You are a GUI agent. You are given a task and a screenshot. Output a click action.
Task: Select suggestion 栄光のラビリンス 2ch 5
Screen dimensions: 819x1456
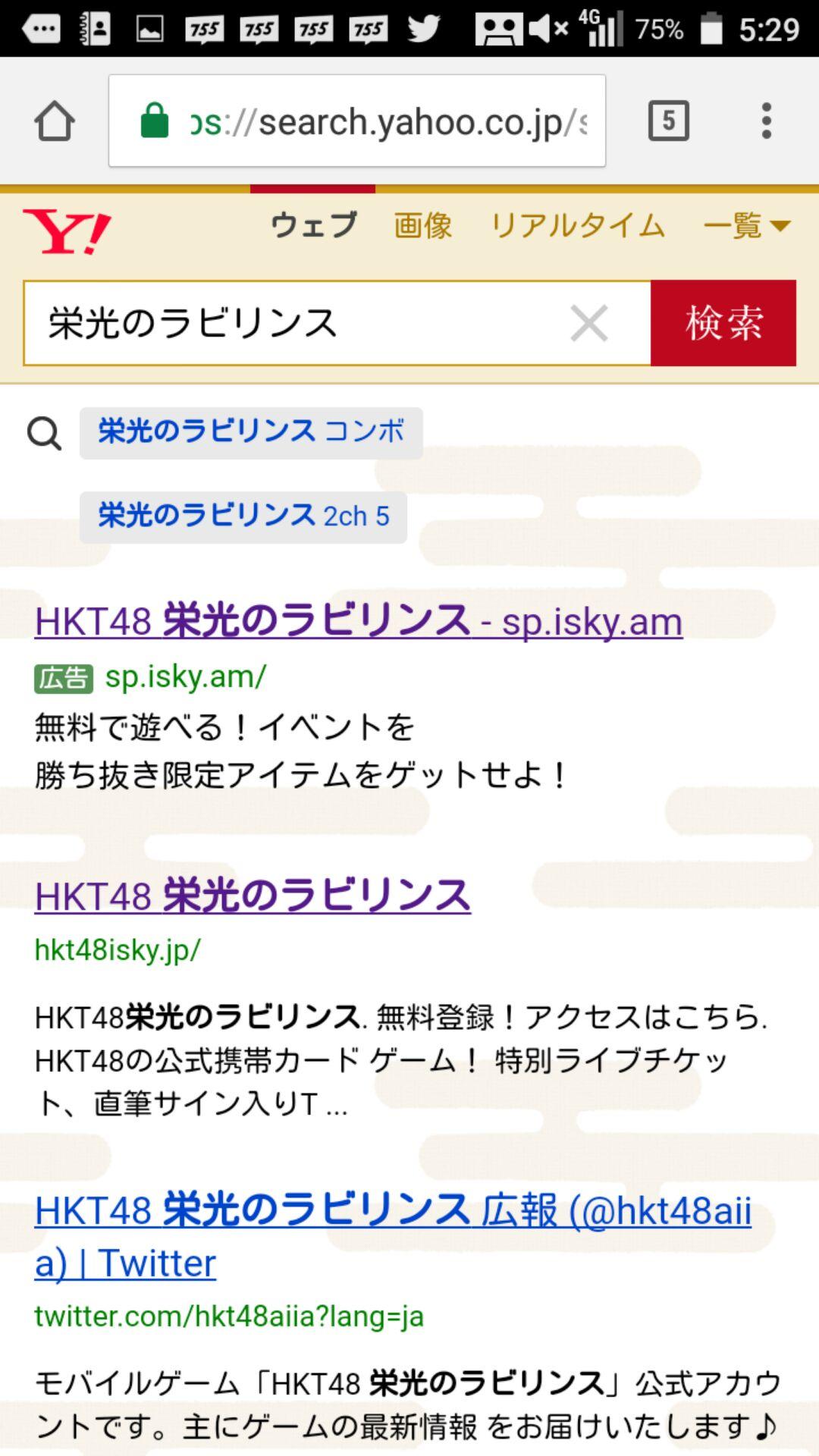tap(243, 516)
